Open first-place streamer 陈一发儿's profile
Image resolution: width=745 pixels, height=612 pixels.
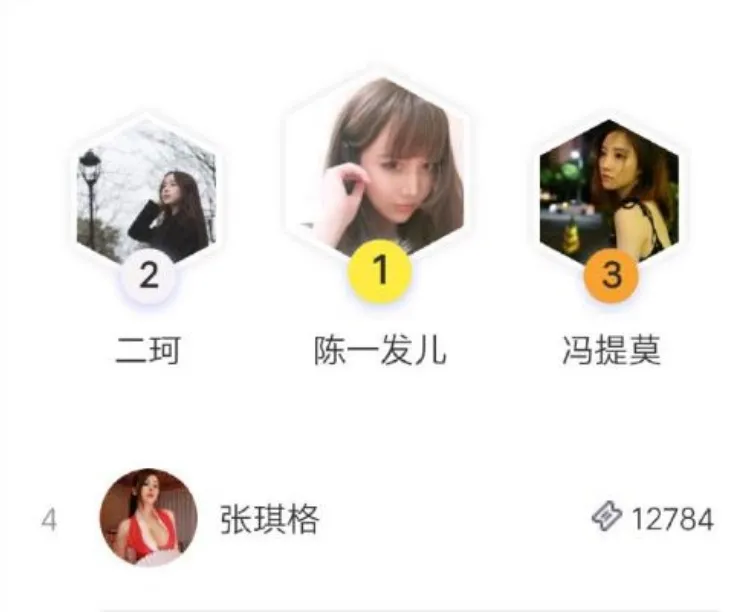[x=380, y=165]
